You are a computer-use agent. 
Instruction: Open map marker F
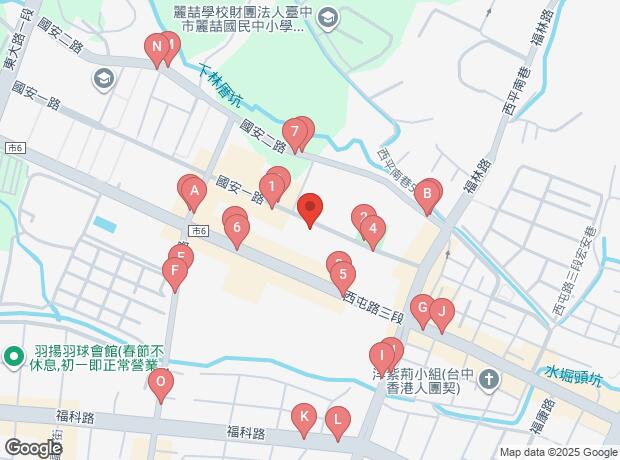tap(175, 270)
